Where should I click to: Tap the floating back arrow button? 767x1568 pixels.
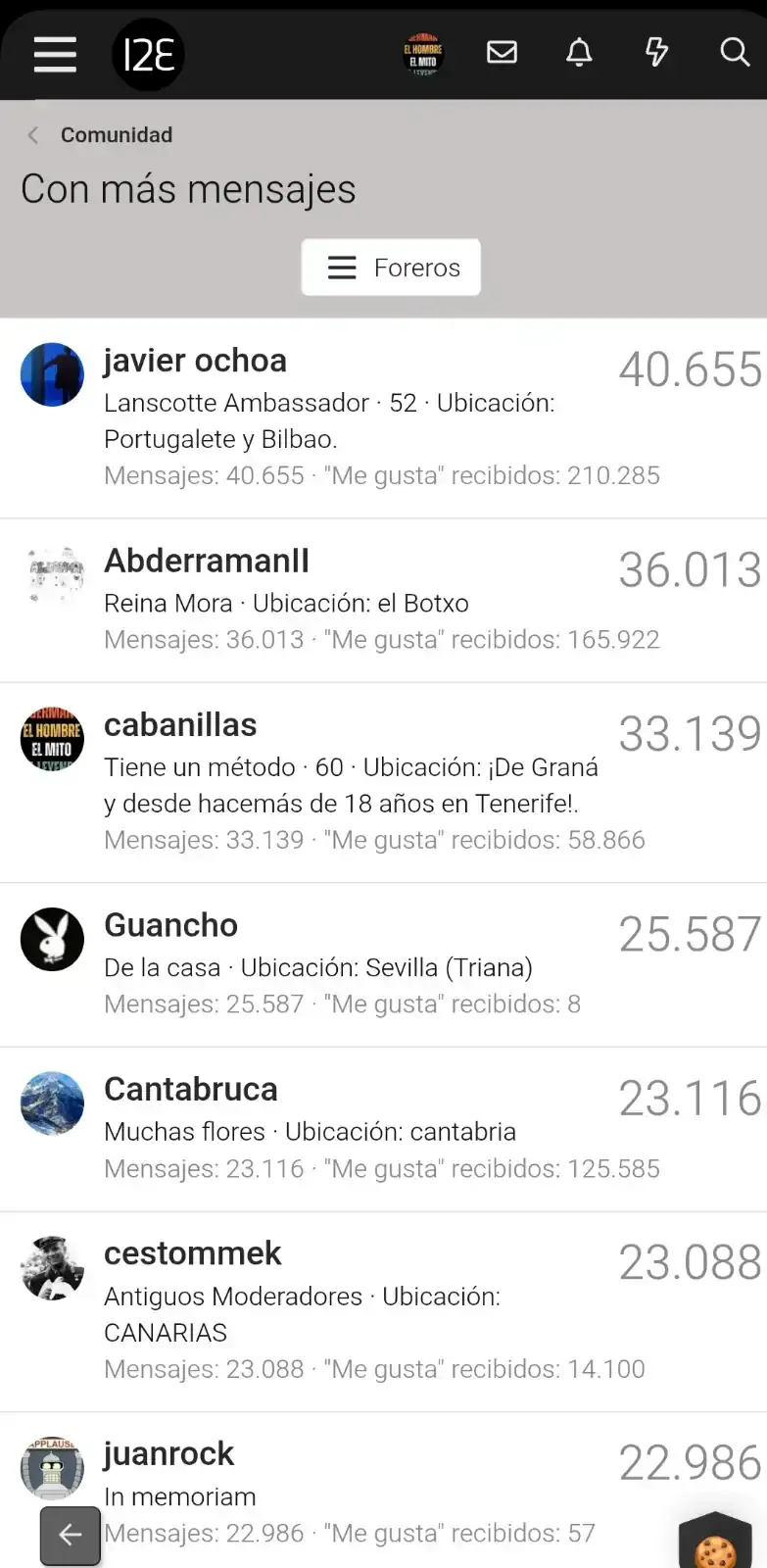71,1535
